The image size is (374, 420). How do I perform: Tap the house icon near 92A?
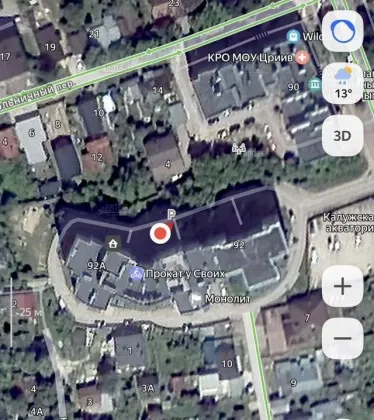pyautogui.click(x=113, y=243)
